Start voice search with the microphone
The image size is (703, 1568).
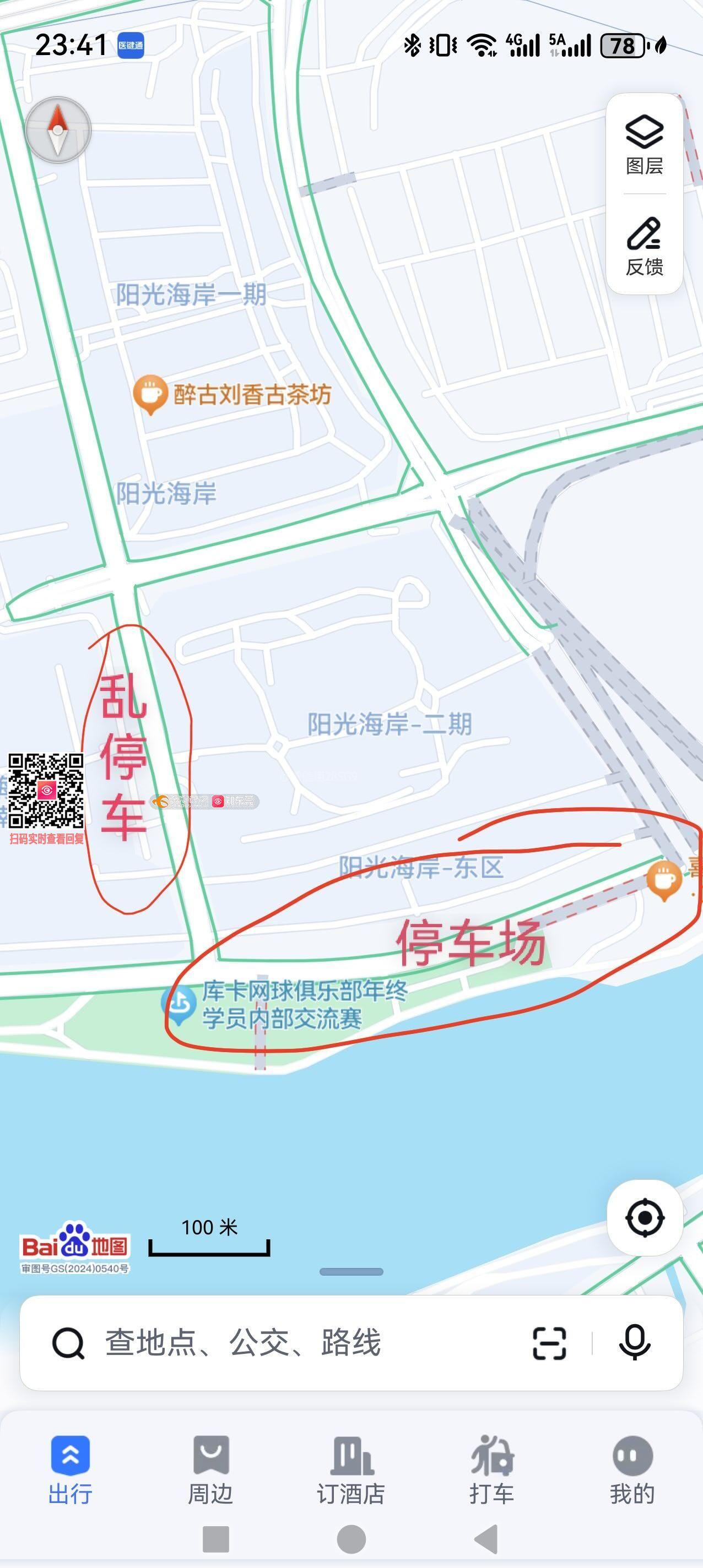[x=634, y=1343]
